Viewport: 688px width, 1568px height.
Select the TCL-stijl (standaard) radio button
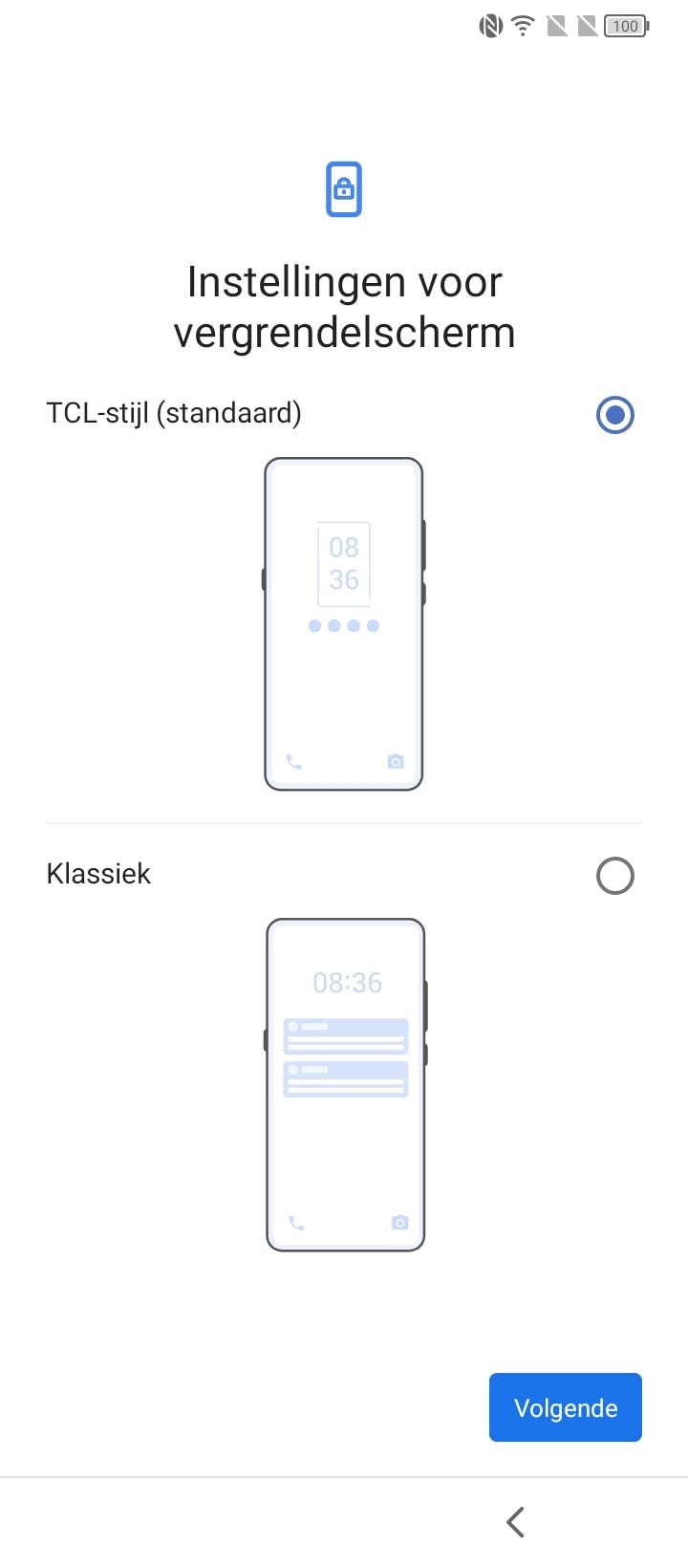[x=614, y=415]
